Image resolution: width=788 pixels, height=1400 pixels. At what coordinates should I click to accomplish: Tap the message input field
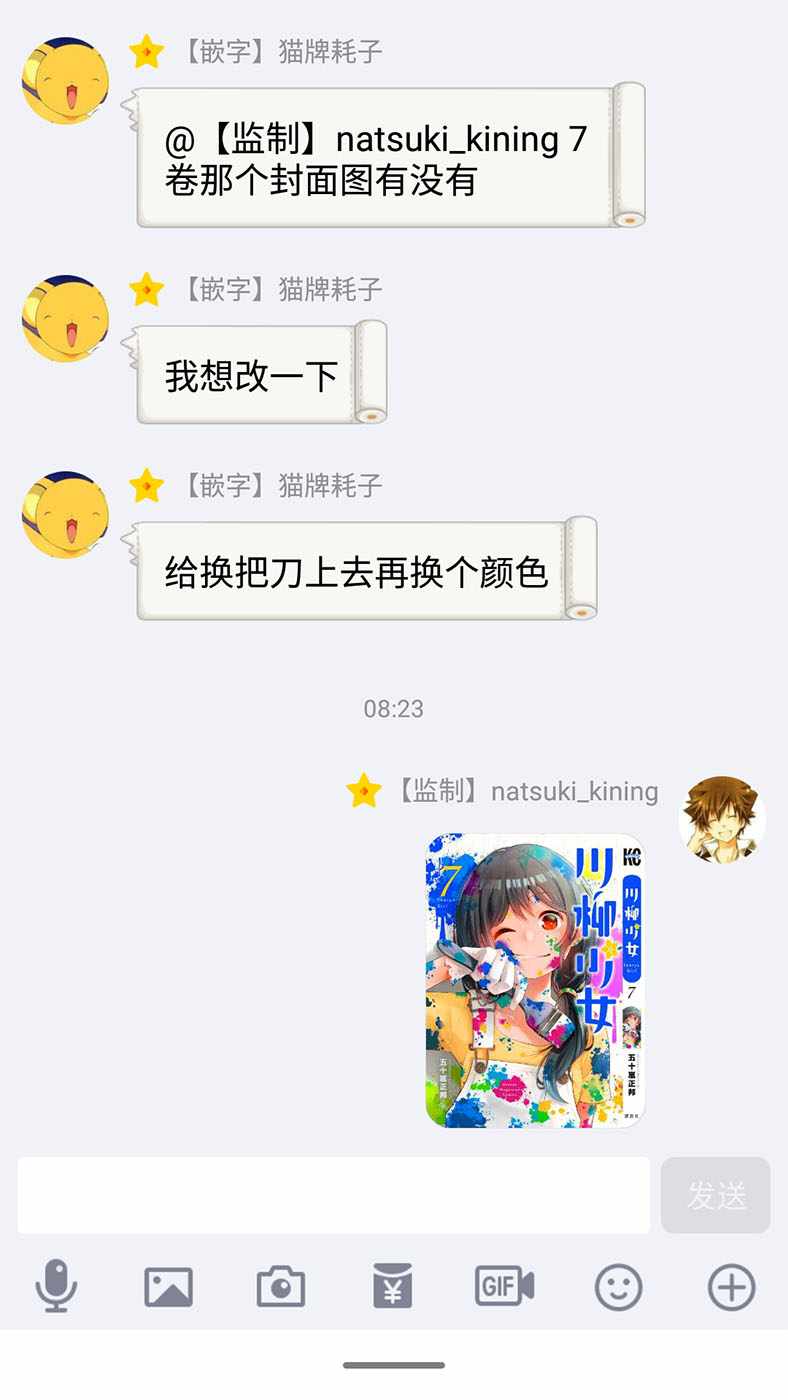(333, 1195)
